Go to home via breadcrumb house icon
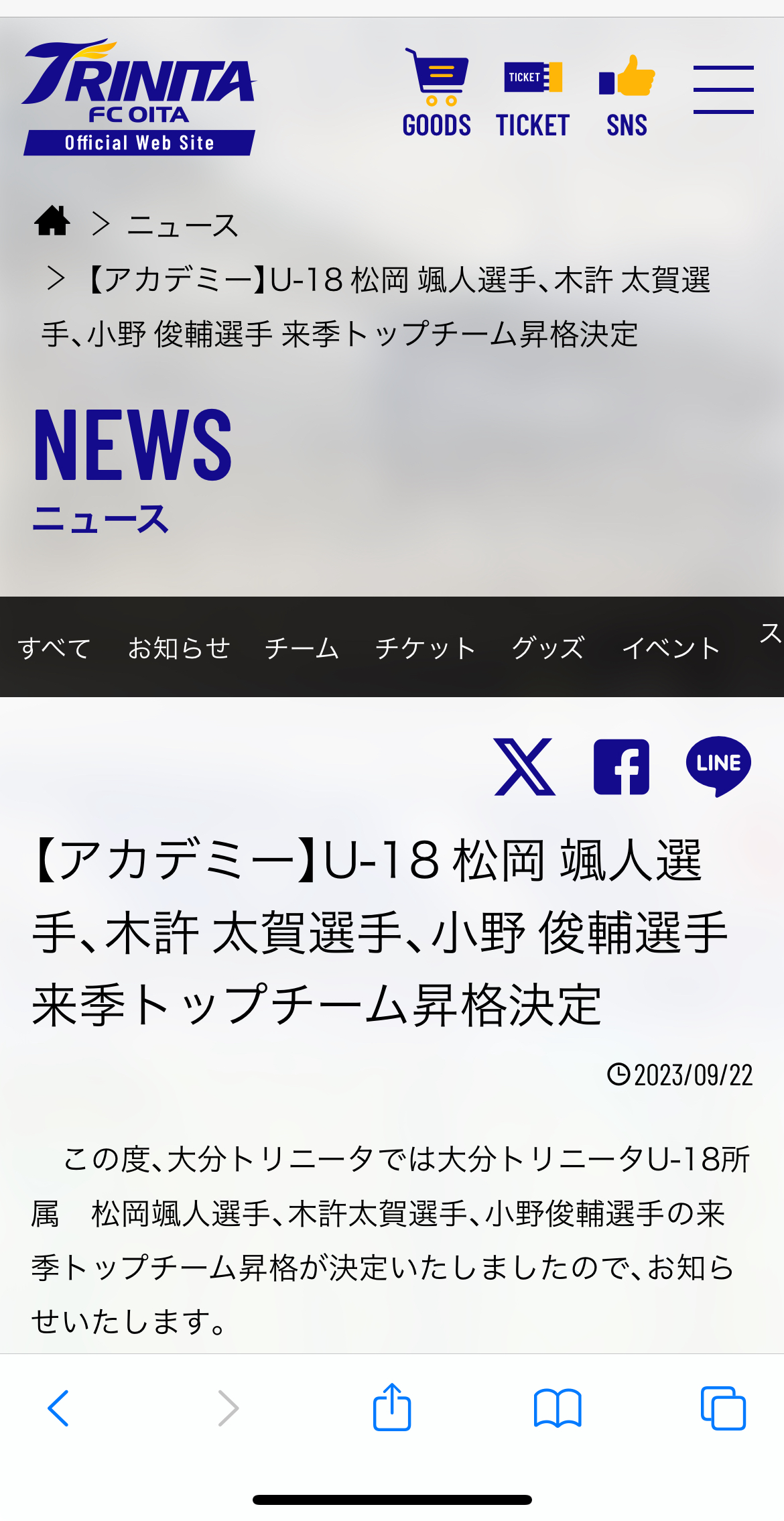 tap(52, 221)
